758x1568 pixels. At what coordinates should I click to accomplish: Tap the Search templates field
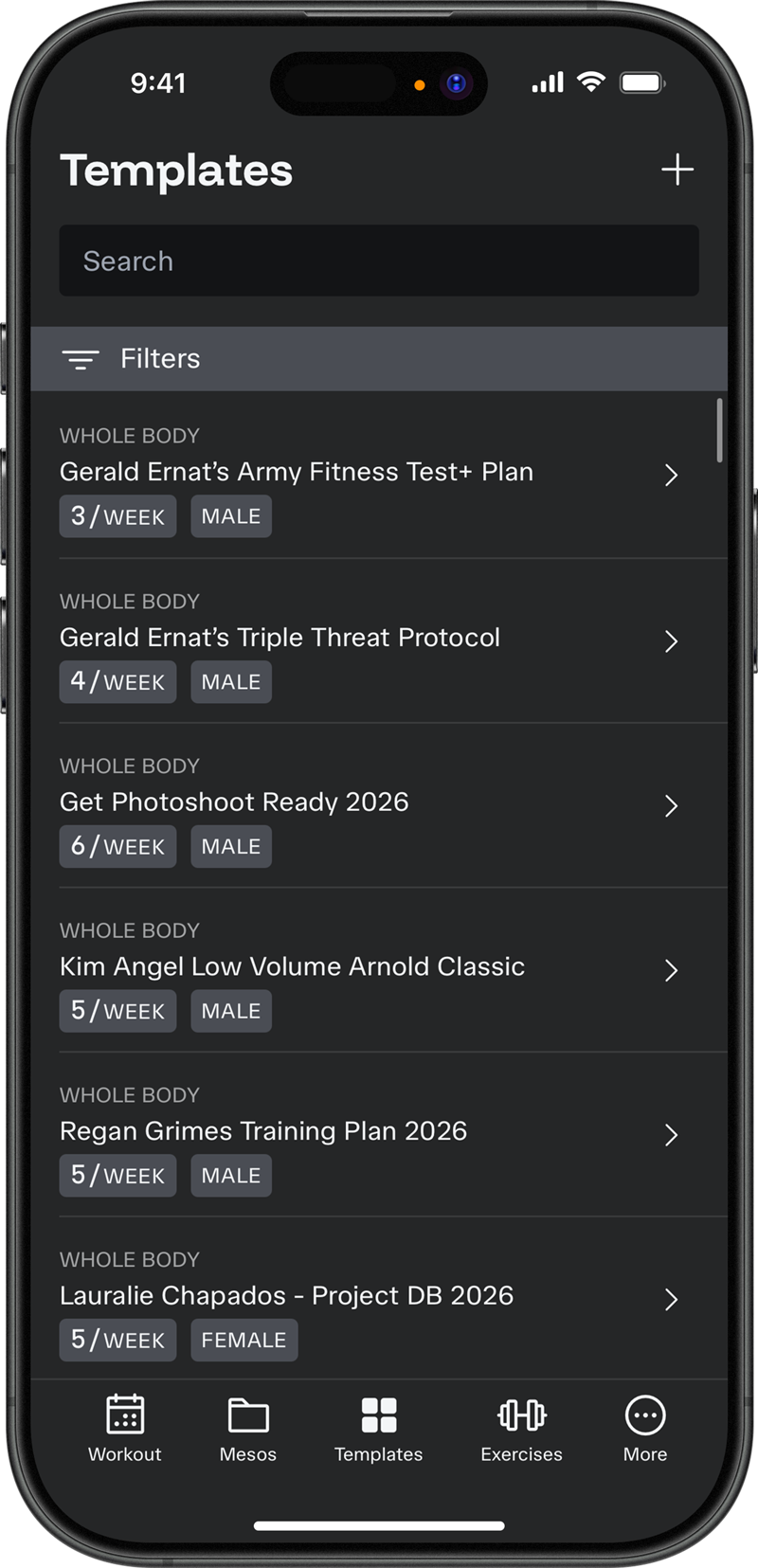379,261
